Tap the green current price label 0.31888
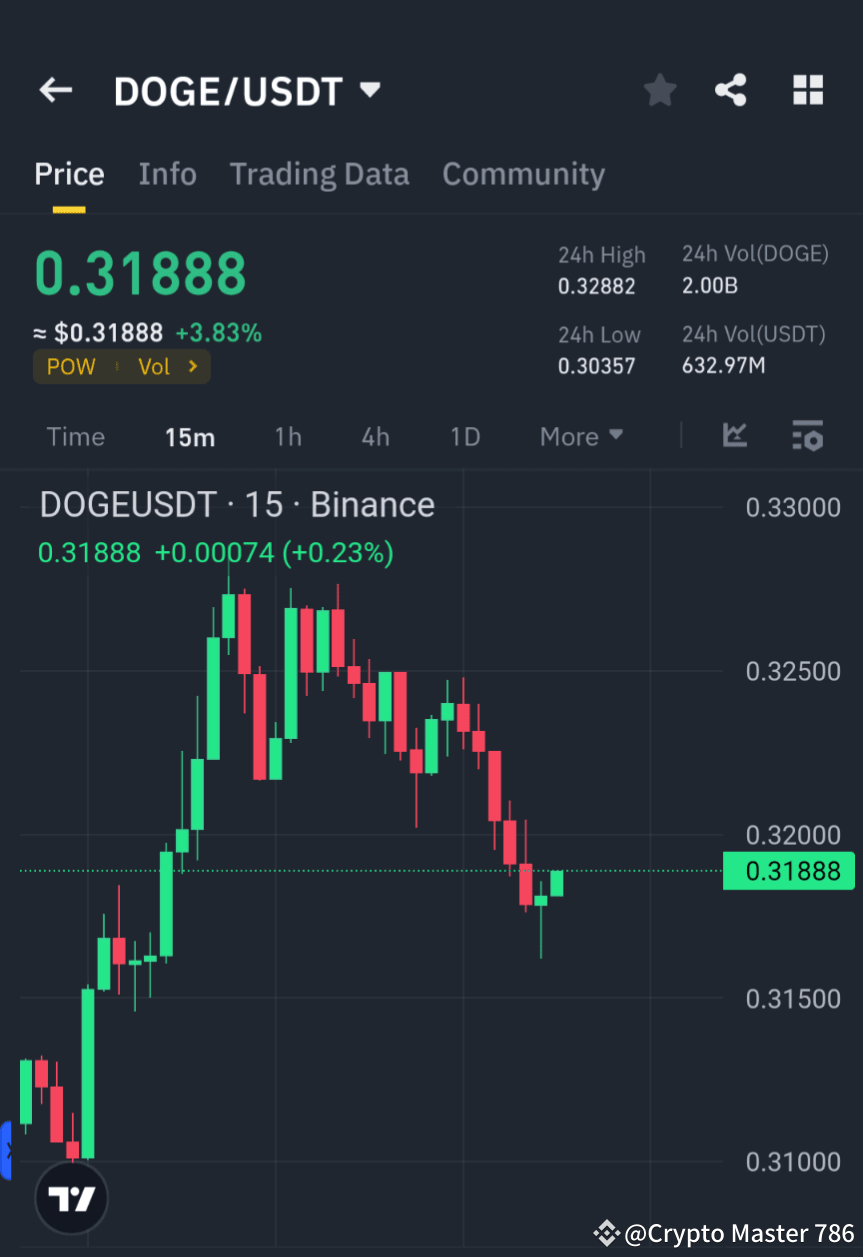The height and width of the screenshot is (1257, 863). [x=789, y=871]
